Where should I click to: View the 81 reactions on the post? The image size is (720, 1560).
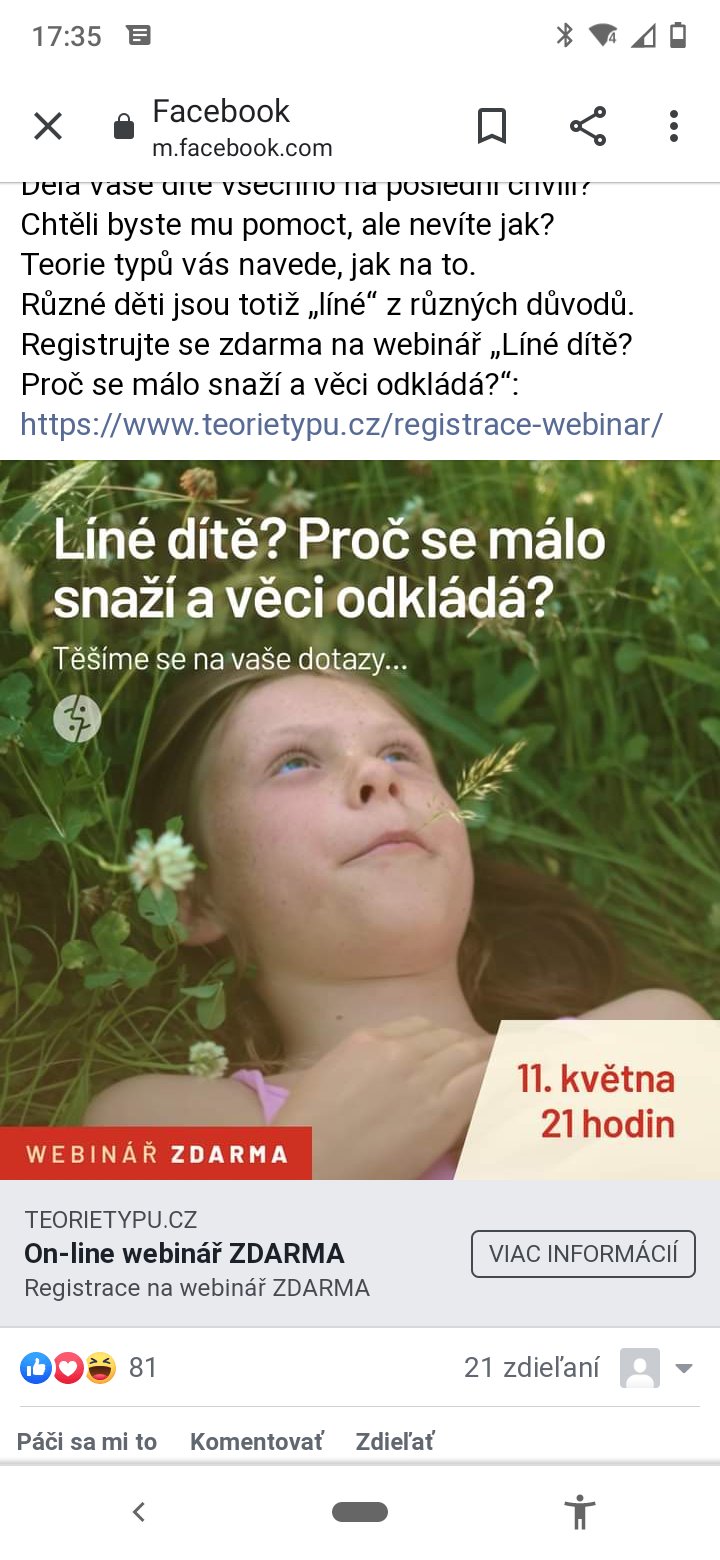coord(88,1367)
